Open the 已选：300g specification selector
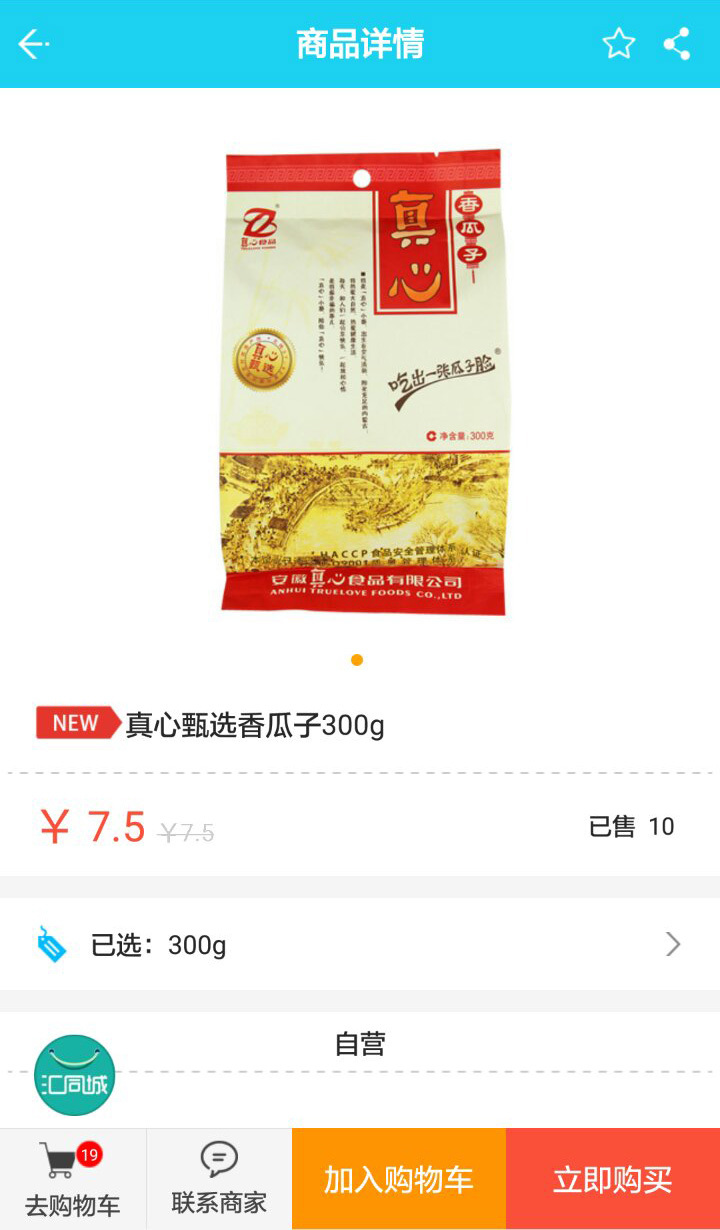Image resolution: width=720 pixels, height=1230 pixels. point(360,944)
